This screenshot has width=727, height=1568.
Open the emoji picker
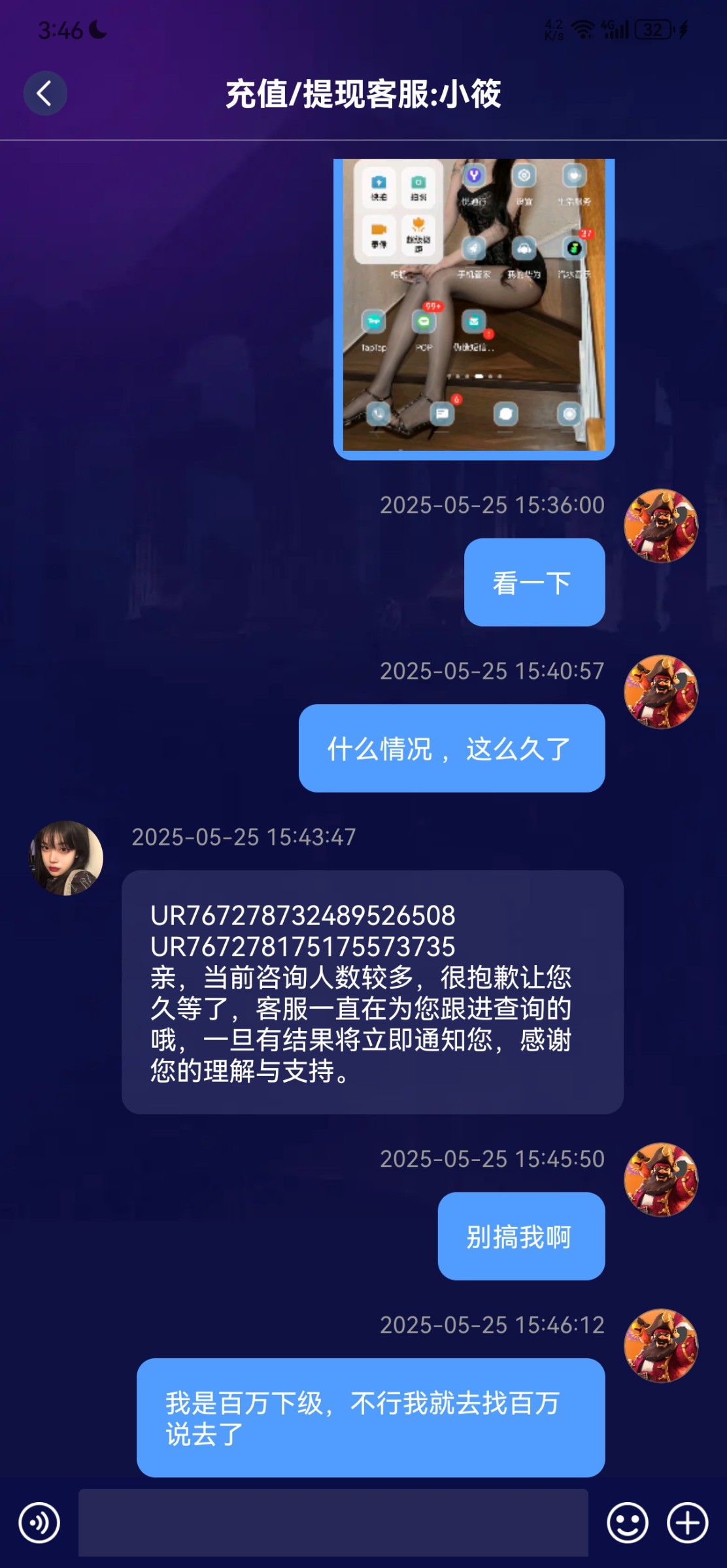coord(628,1523)
